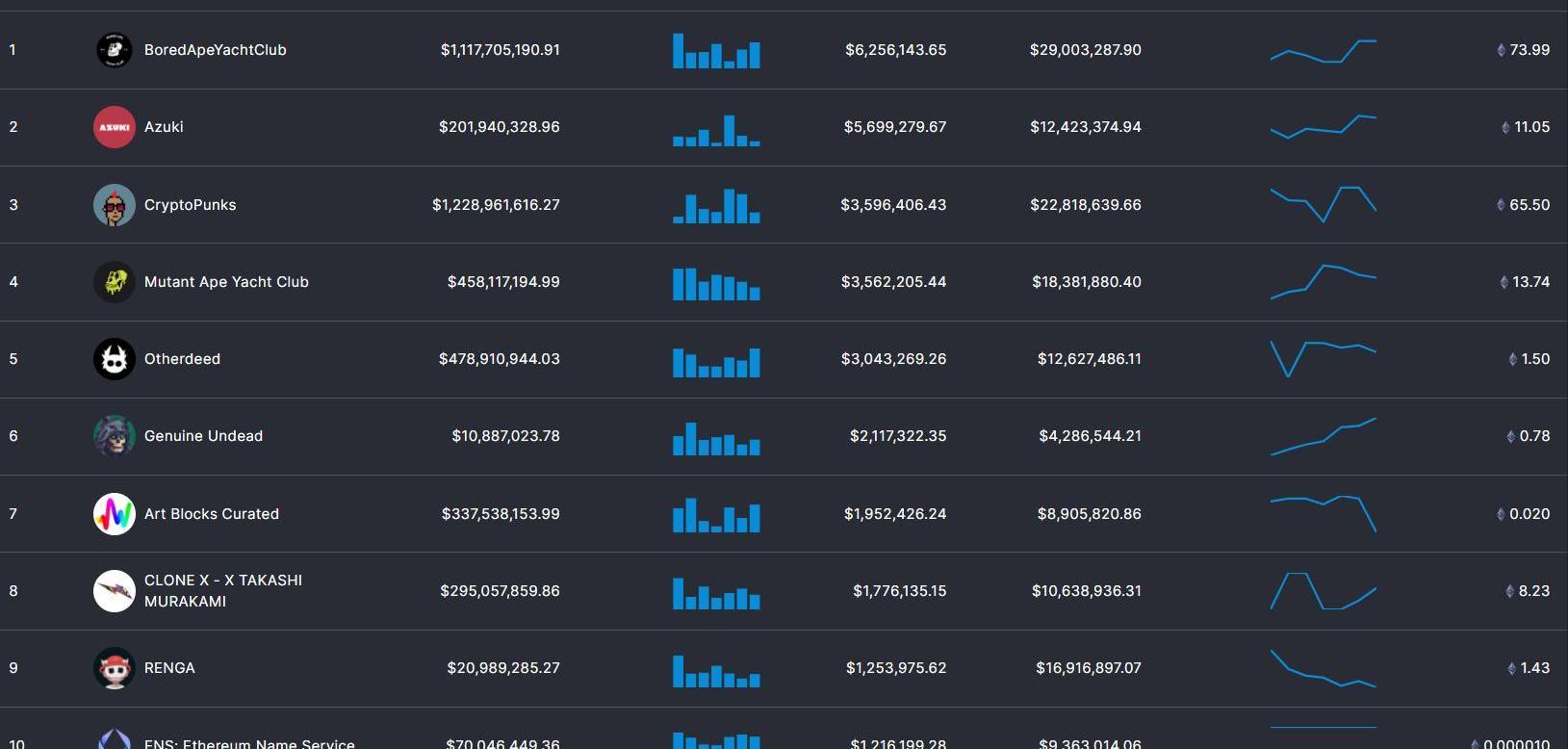Open the Otherdeed collection

[x=182, y=359]
